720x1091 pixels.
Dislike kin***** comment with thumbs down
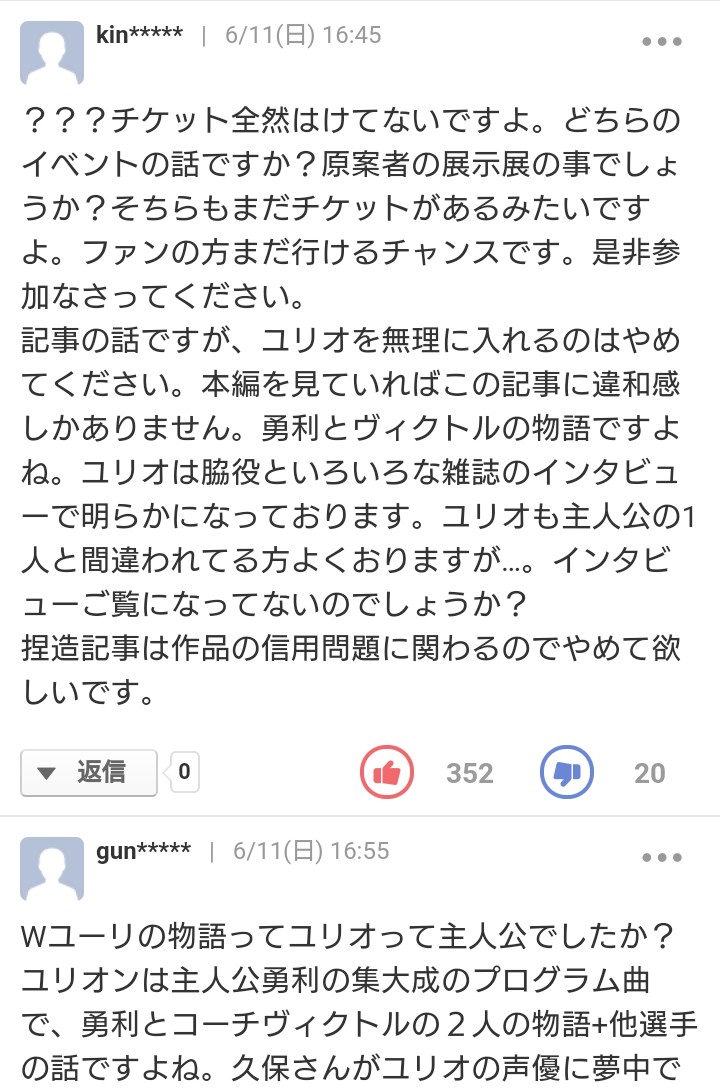(567, 772)
